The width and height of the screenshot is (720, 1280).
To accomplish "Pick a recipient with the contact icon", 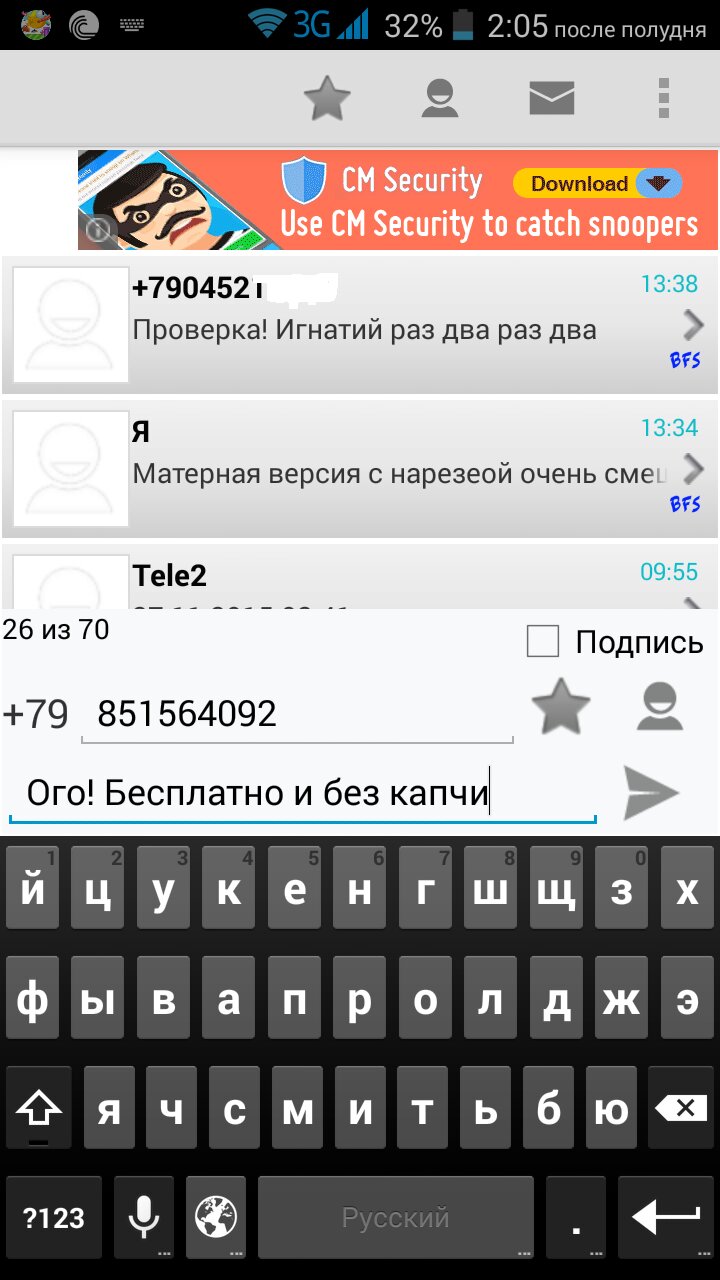I will (661, 706).
